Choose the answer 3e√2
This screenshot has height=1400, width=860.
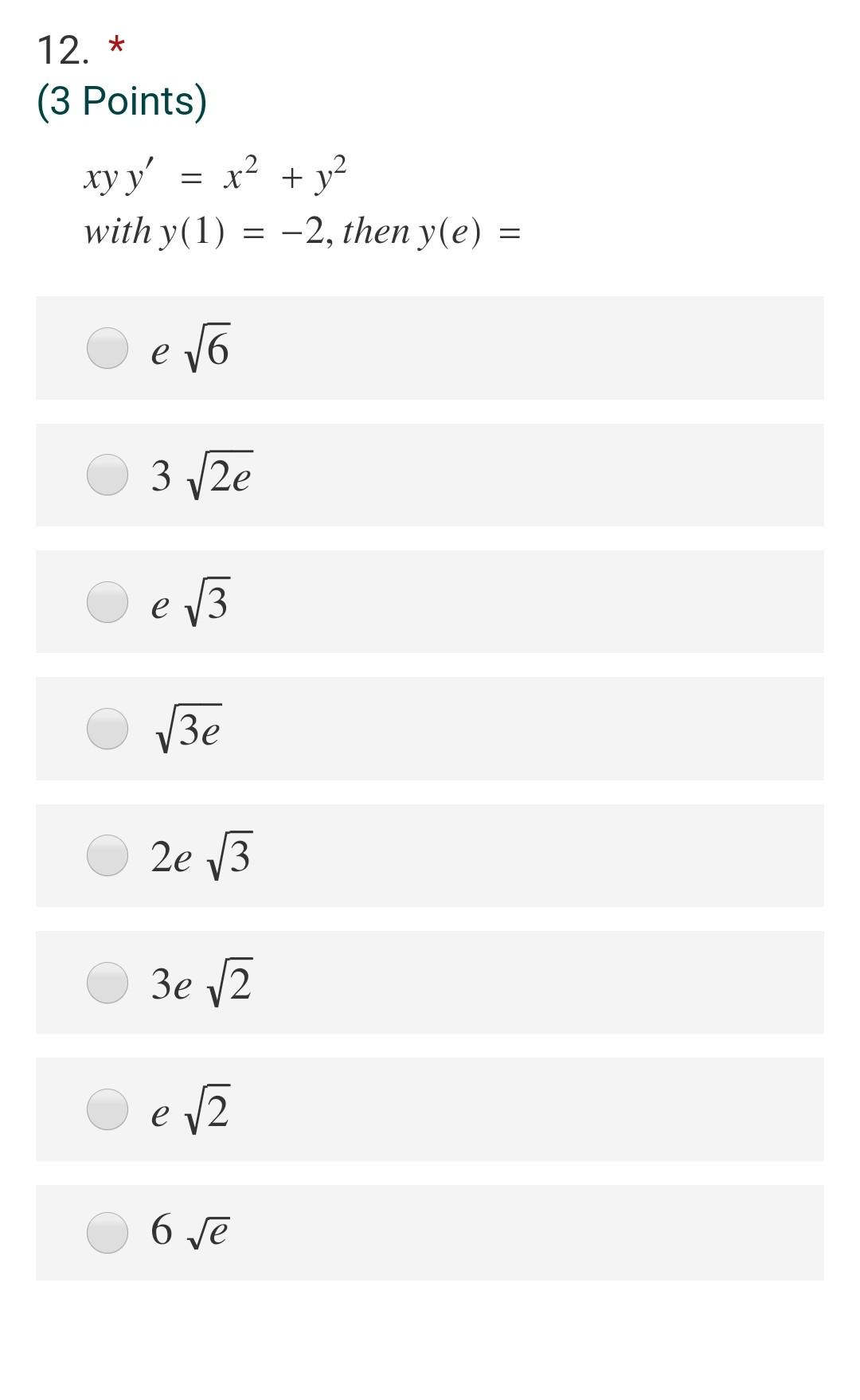(107, 983)
